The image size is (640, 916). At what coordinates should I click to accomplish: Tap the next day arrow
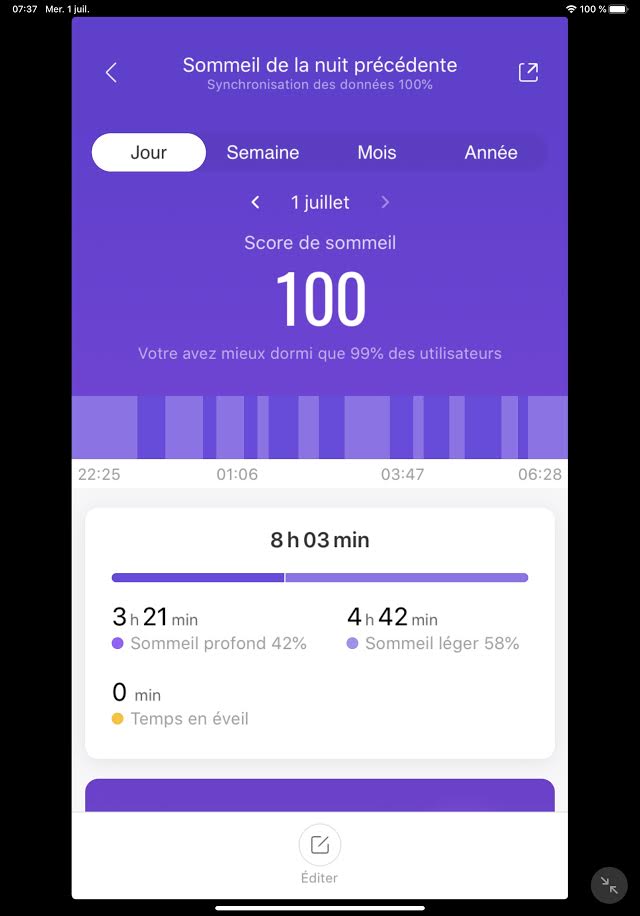(385, 202)
